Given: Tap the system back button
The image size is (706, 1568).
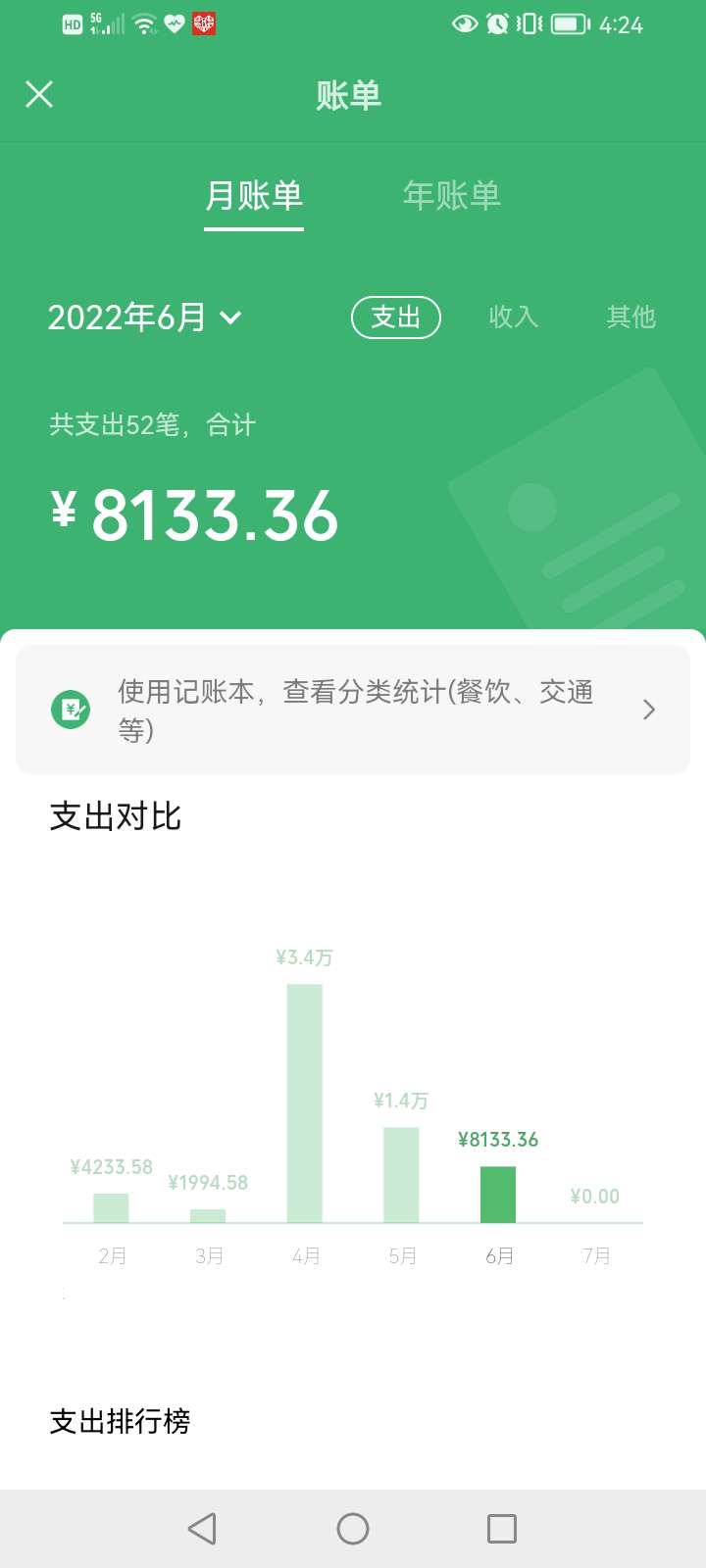Looking at the screenshot, I should click(202, 1529).
